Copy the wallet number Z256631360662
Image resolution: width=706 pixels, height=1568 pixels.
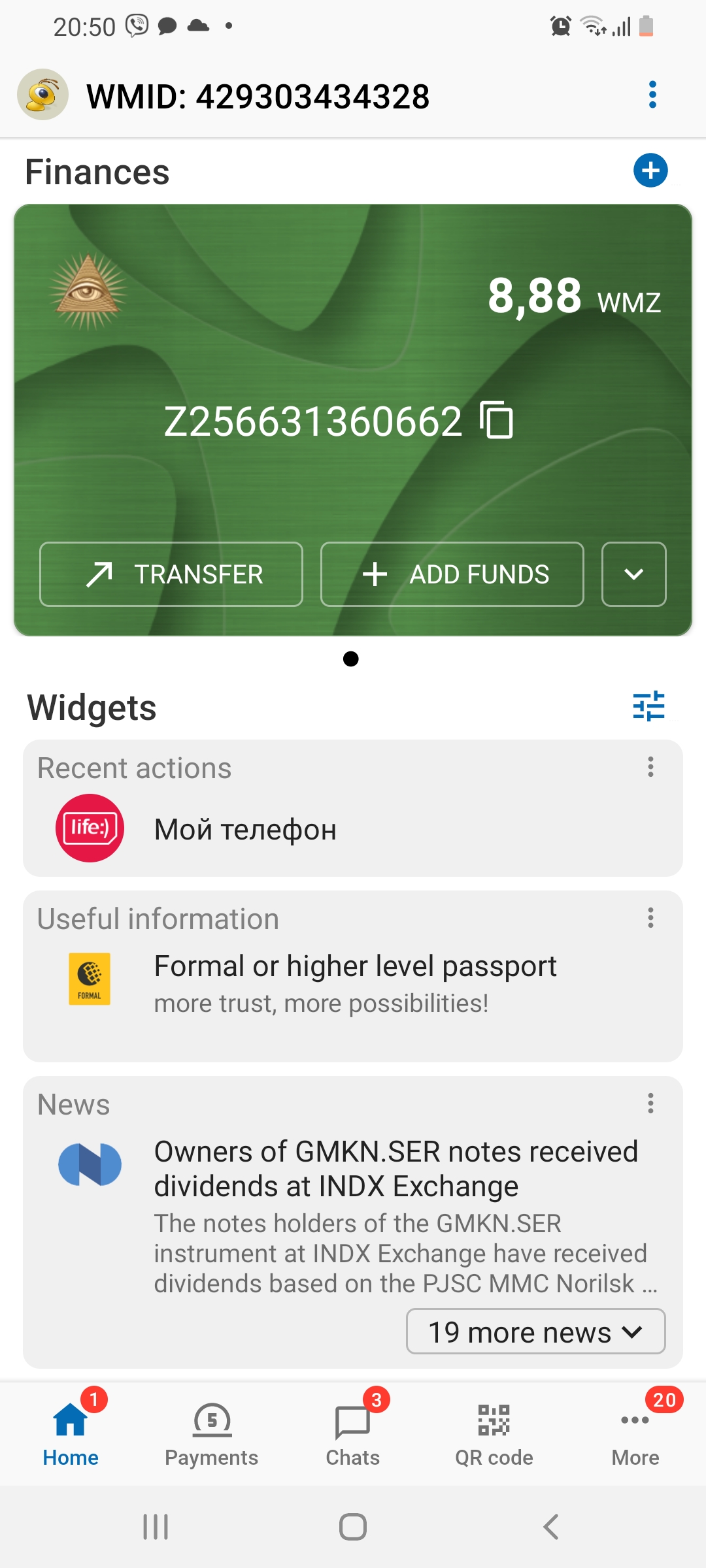497,420
